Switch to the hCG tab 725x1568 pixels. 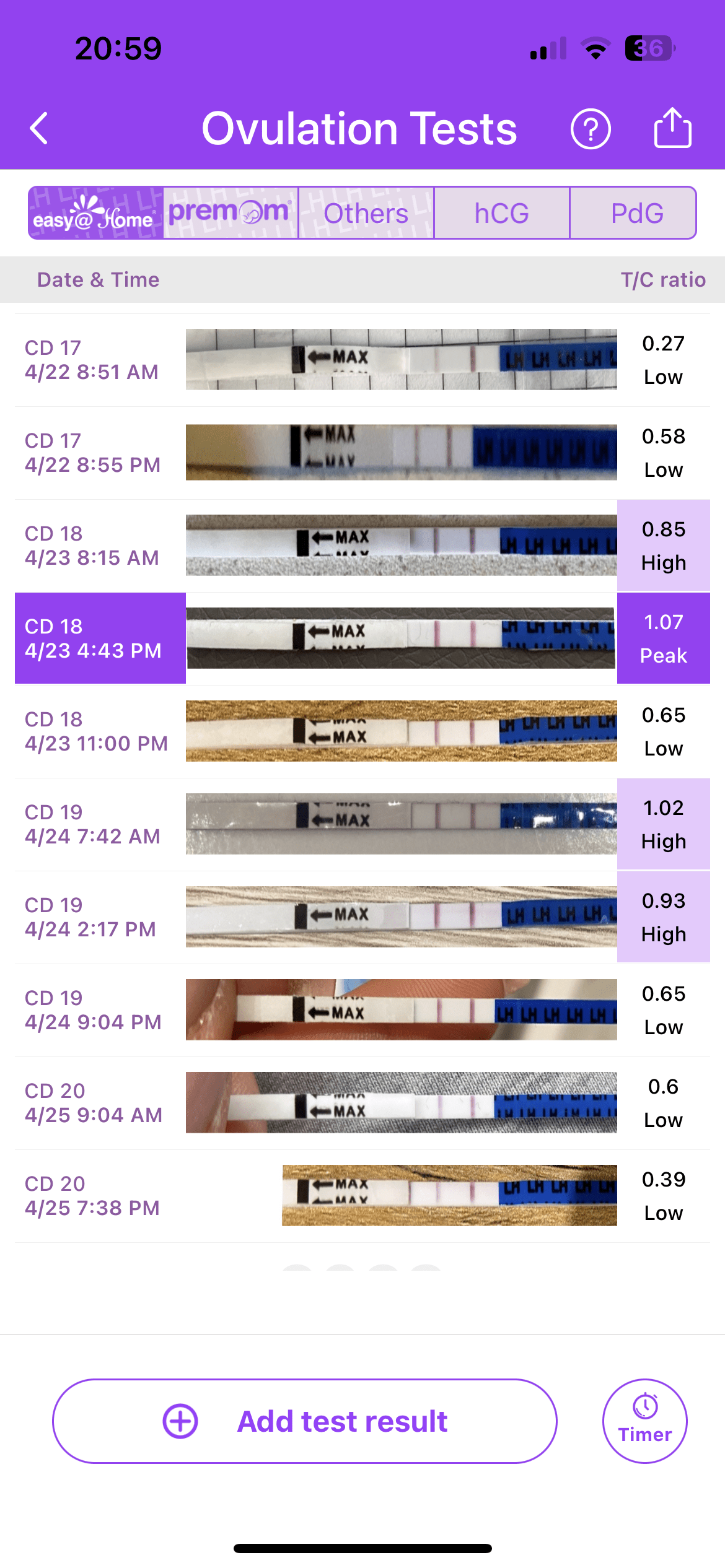pos(501,213)
